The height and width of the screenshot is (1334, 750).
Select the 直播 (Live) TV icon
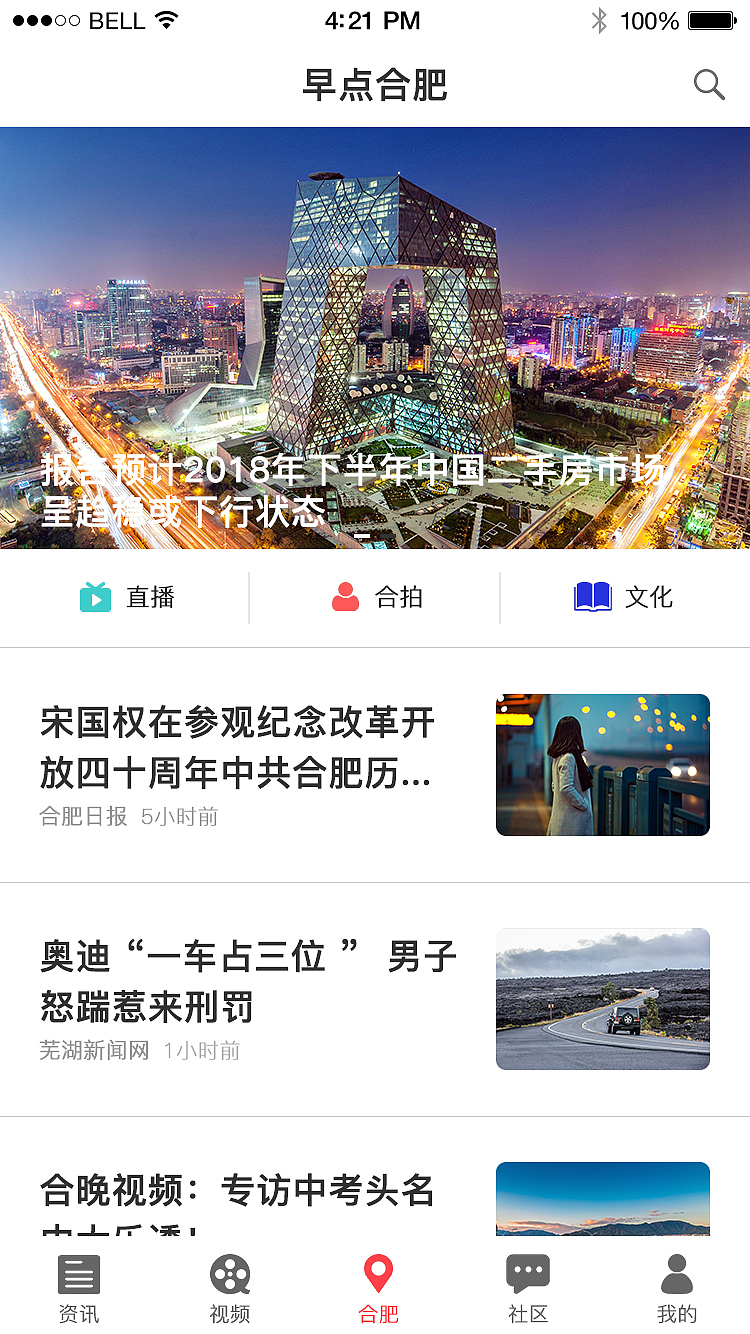pos(97,596)
